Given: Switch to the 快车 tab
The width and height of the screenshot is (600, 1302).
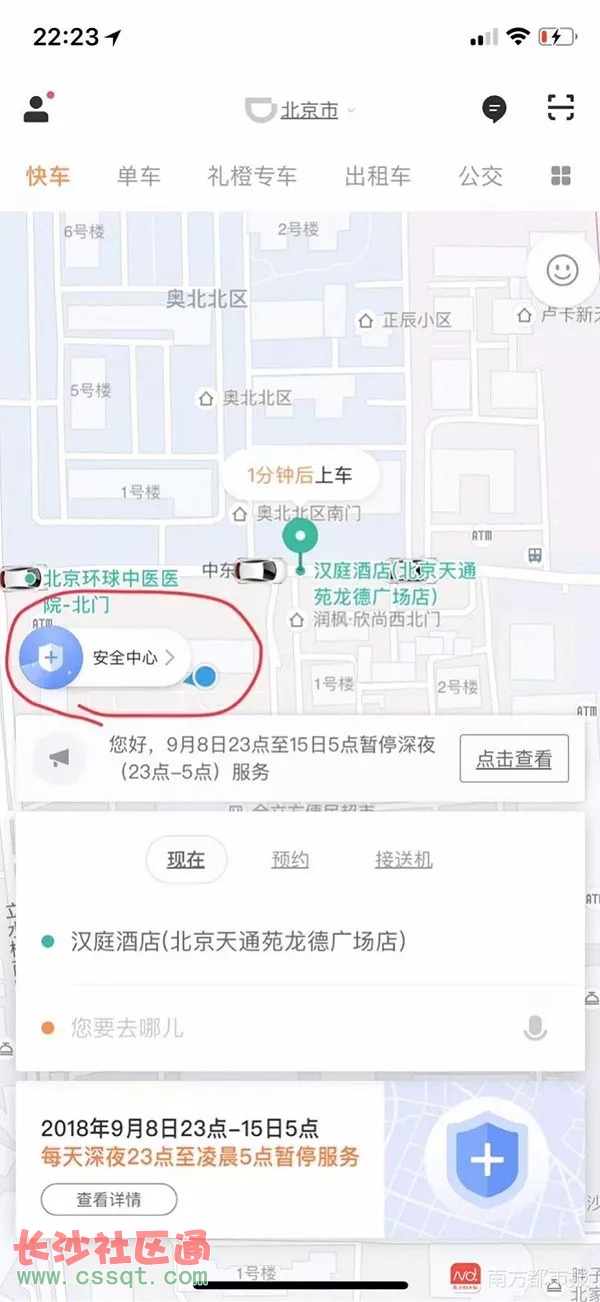Looking at the screenshot, I should click(48, 177).
